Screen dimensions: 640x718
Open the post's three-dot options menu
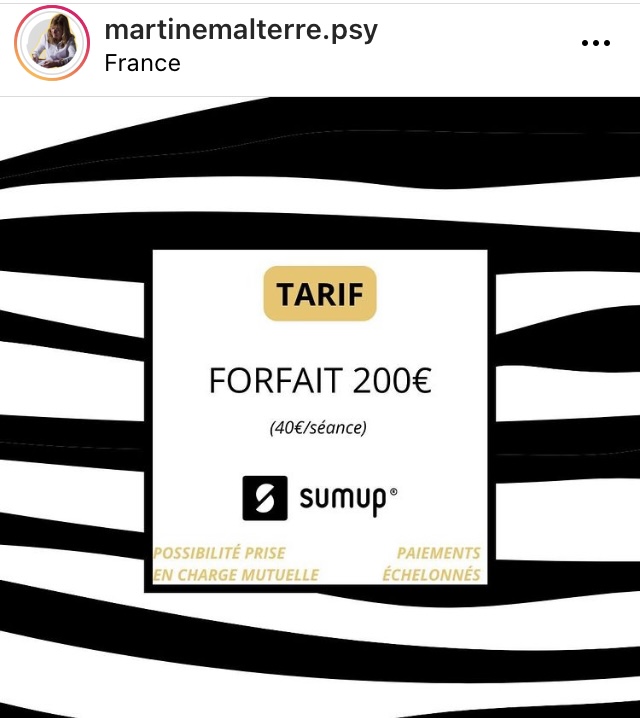click(595, 44)
